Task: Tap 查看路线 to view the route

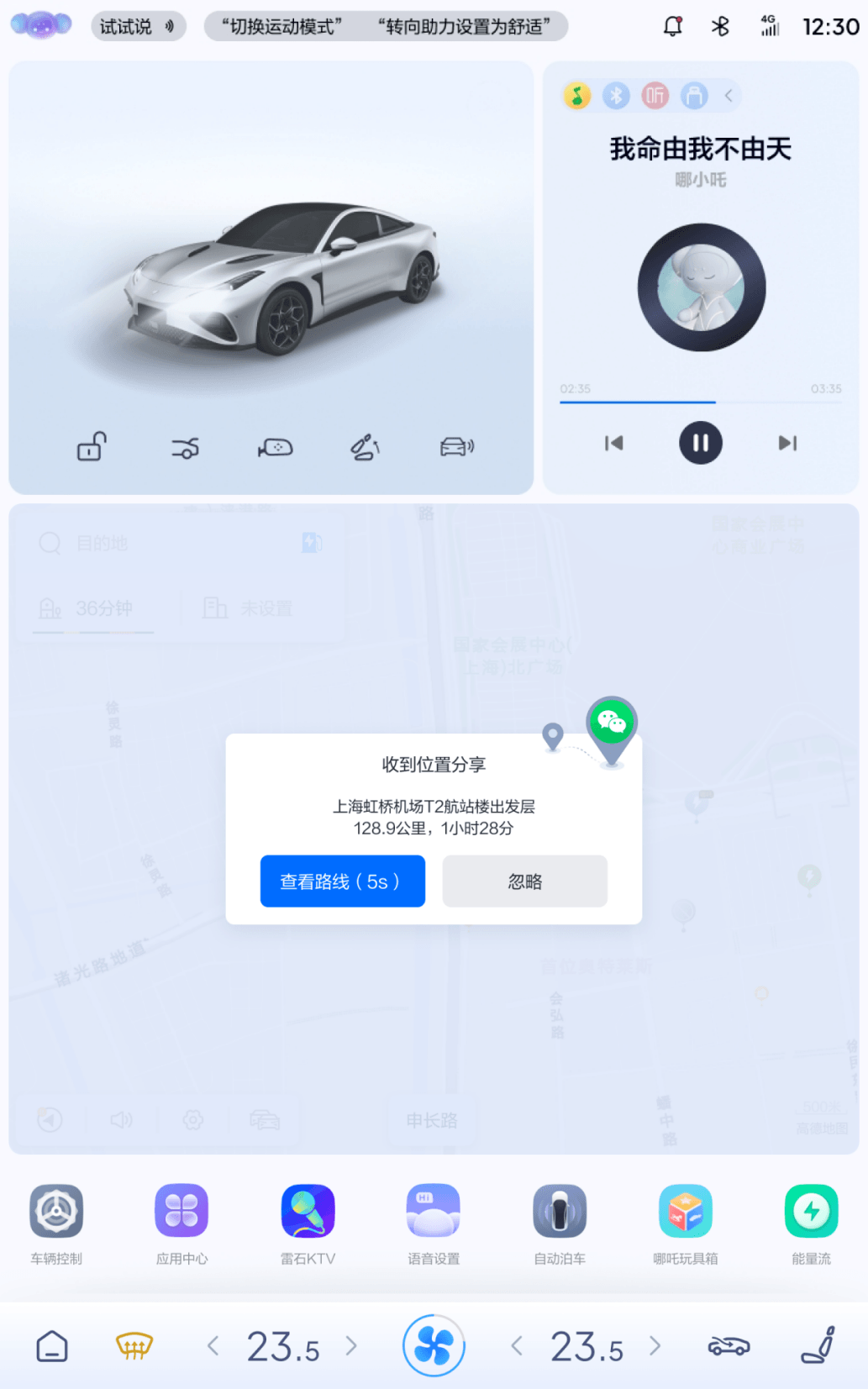Action: point(342,881)
